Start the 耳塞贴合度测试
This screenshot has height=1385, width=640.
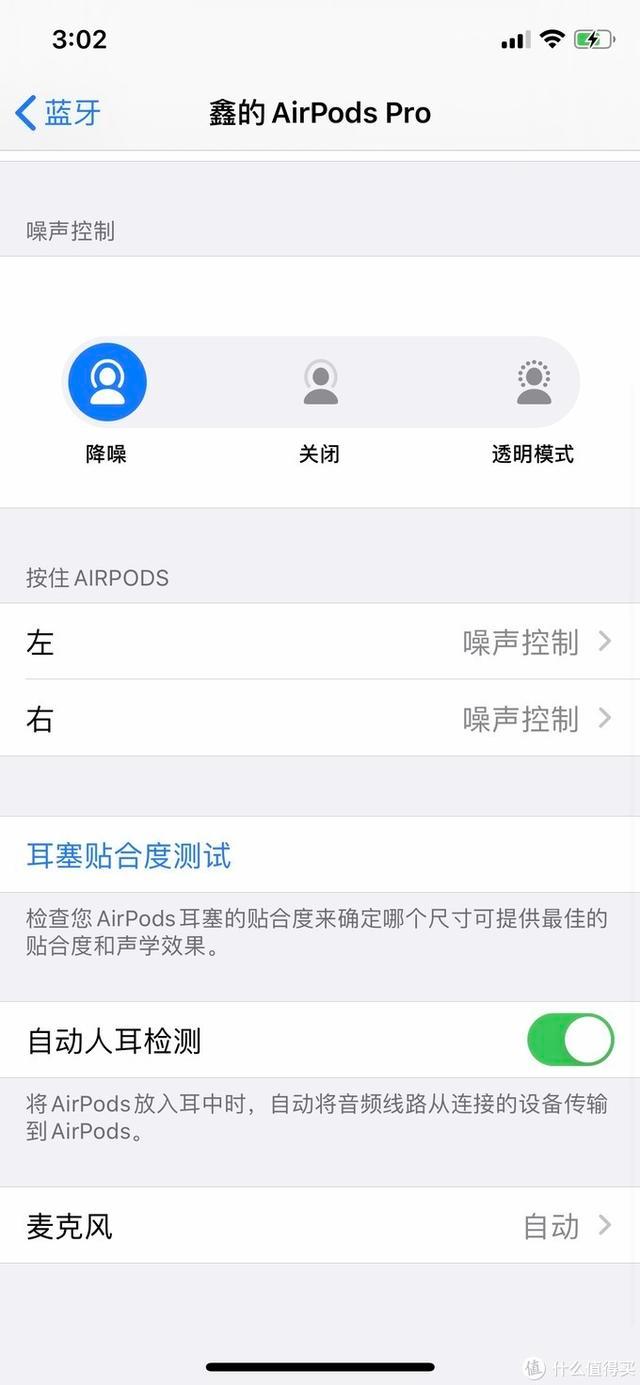(x=129, y=856)
